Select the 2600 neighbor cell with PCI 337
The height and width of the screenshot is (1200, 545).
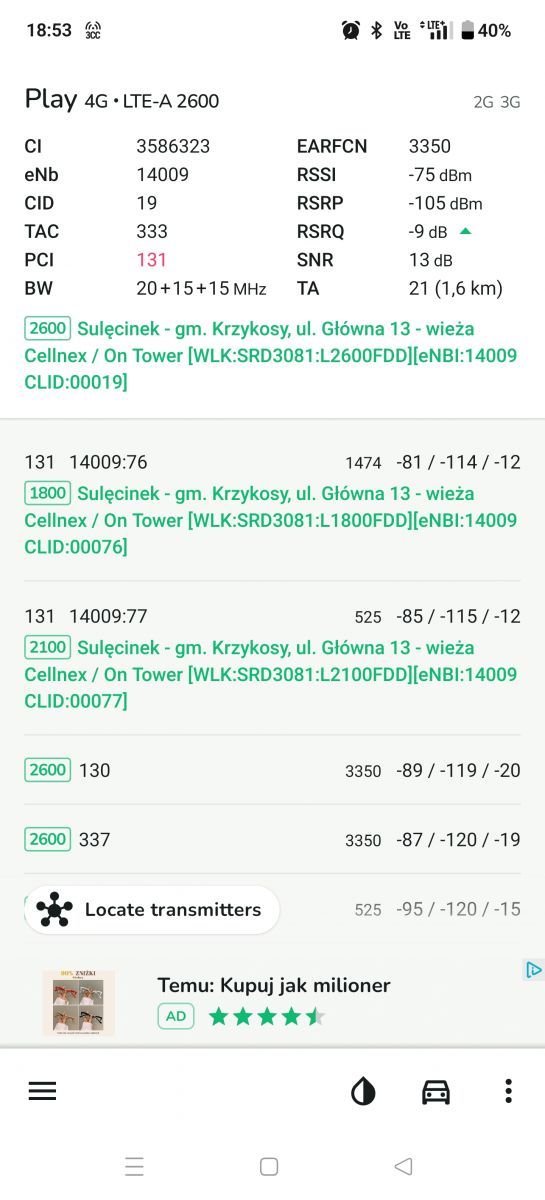point(272,839)
